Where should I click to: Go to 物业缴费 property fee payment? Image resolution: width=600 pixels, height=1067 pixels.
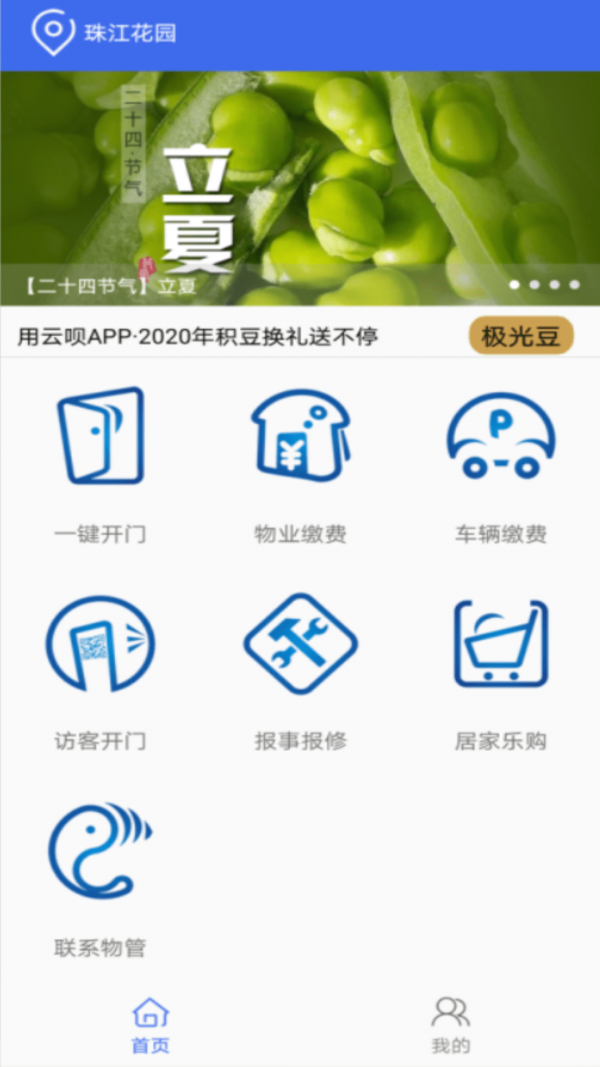tap(300, 462)
